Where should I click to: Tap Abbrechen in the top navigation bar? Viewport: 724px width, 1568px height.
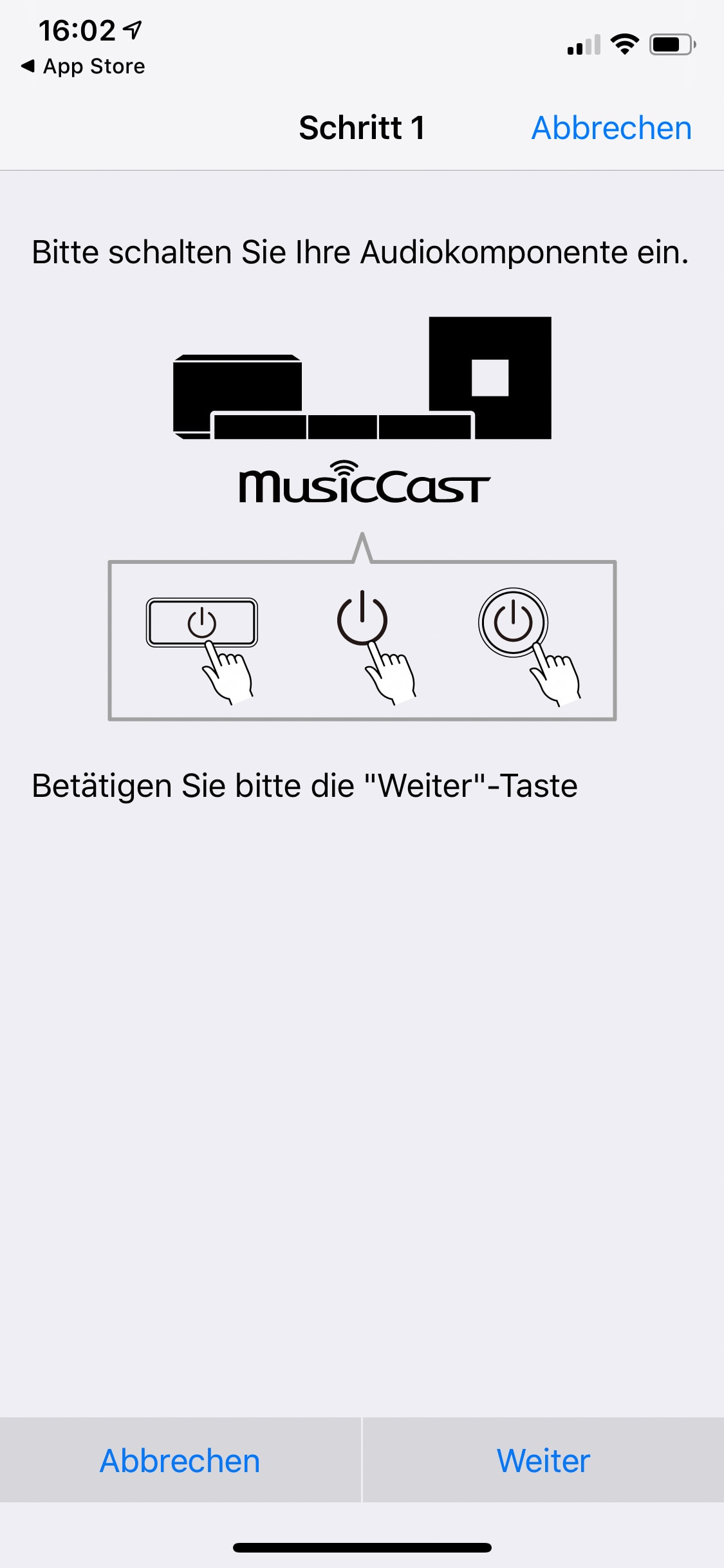point(611,128)
